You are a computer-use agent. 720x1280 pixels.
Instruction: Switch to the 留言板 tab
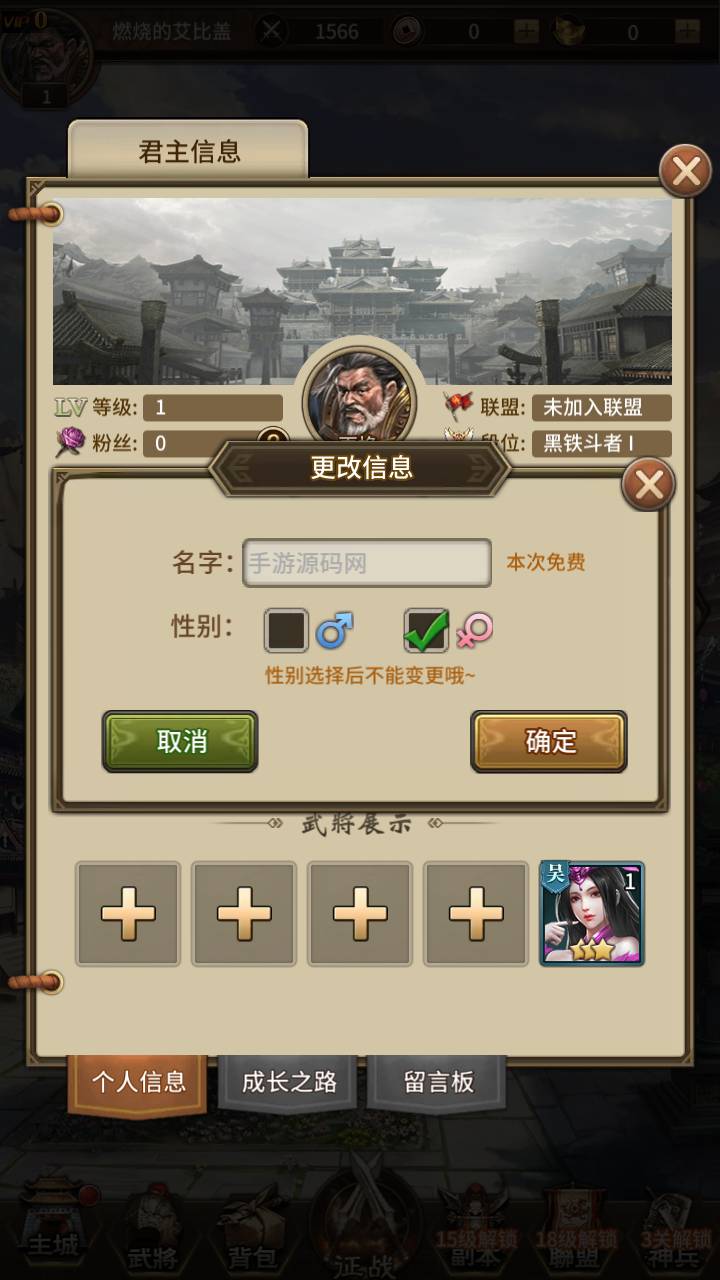pos(438,1082)
